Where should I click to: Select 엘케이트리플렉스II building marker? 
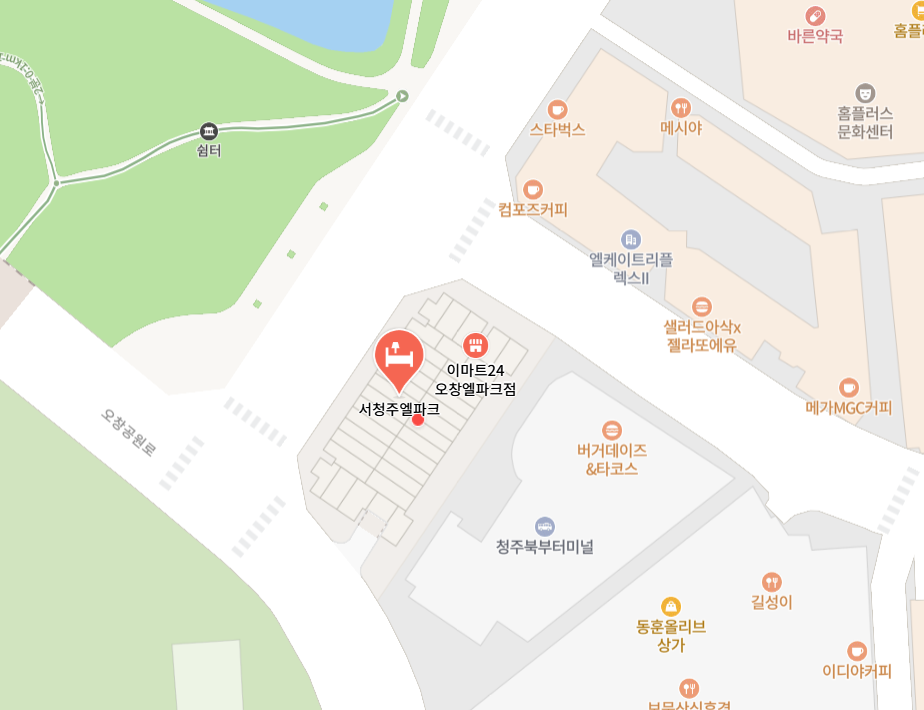pyautogui.click(x=630, y=239)
